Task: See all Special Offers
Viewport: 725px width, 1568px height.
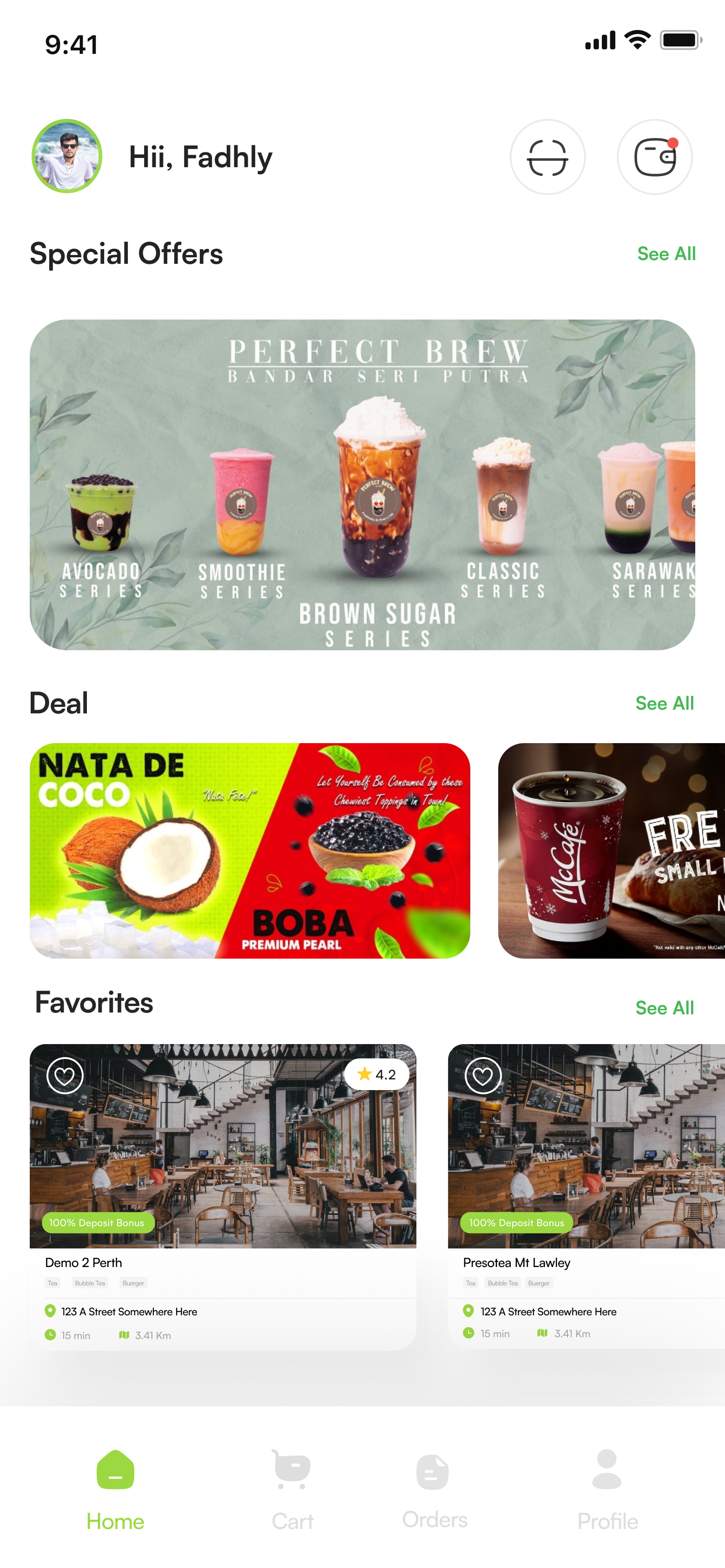Action: tap(666, 254)
